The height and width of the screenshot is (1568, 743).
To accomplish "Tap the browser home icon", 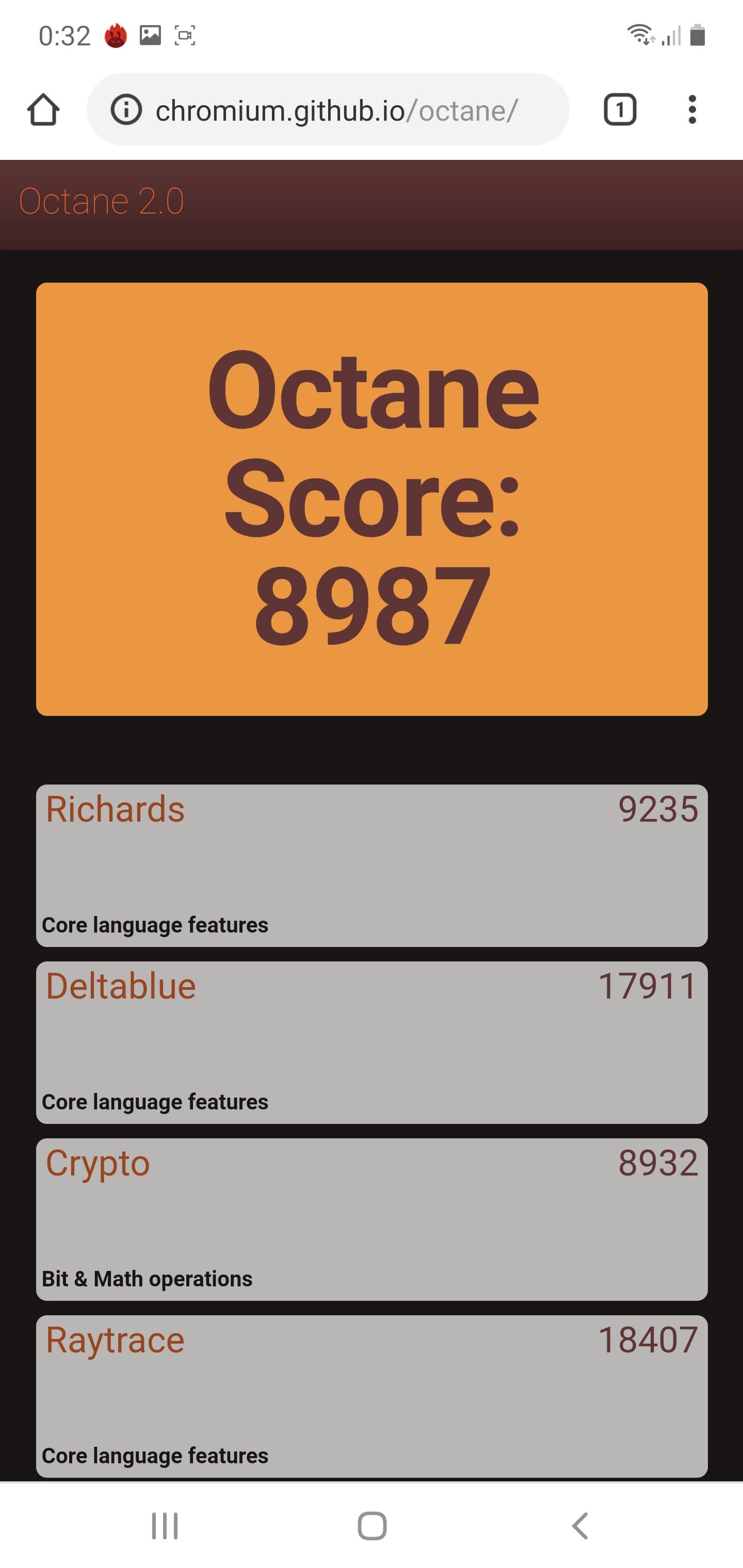I will tap(43, 110).
